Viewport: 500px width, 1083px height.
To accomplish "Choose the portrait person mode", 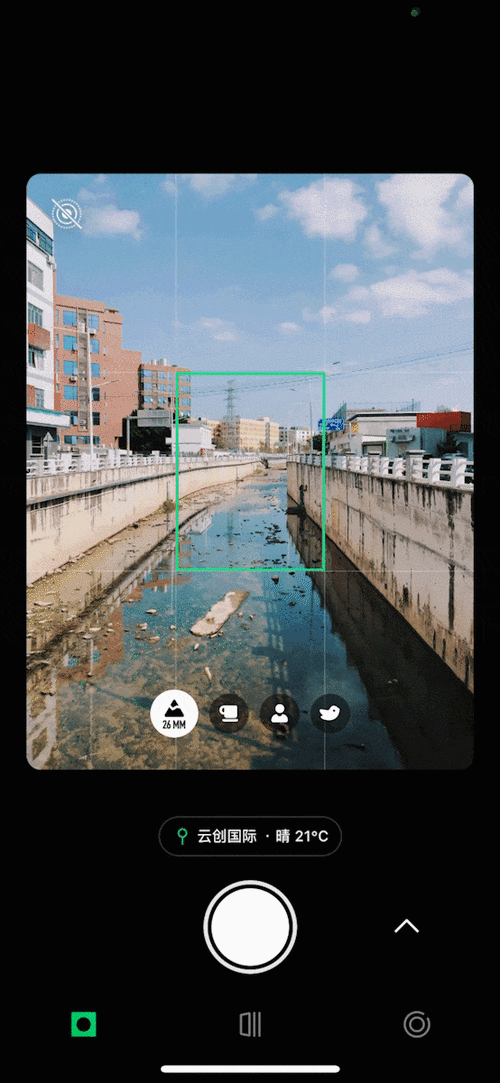I will tap(280, 713).
